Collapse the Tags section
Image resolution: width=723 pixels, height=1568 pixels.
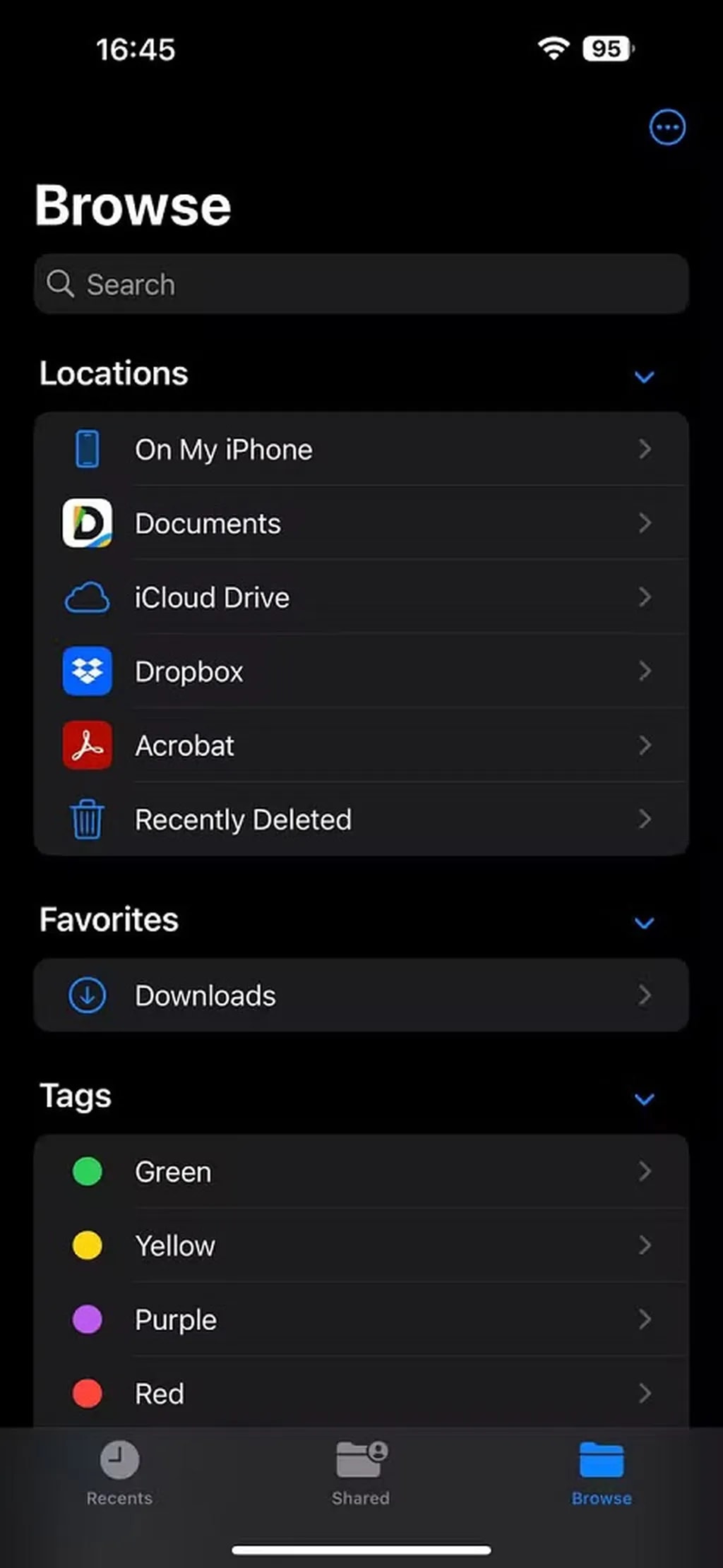tap(643, 1099)
